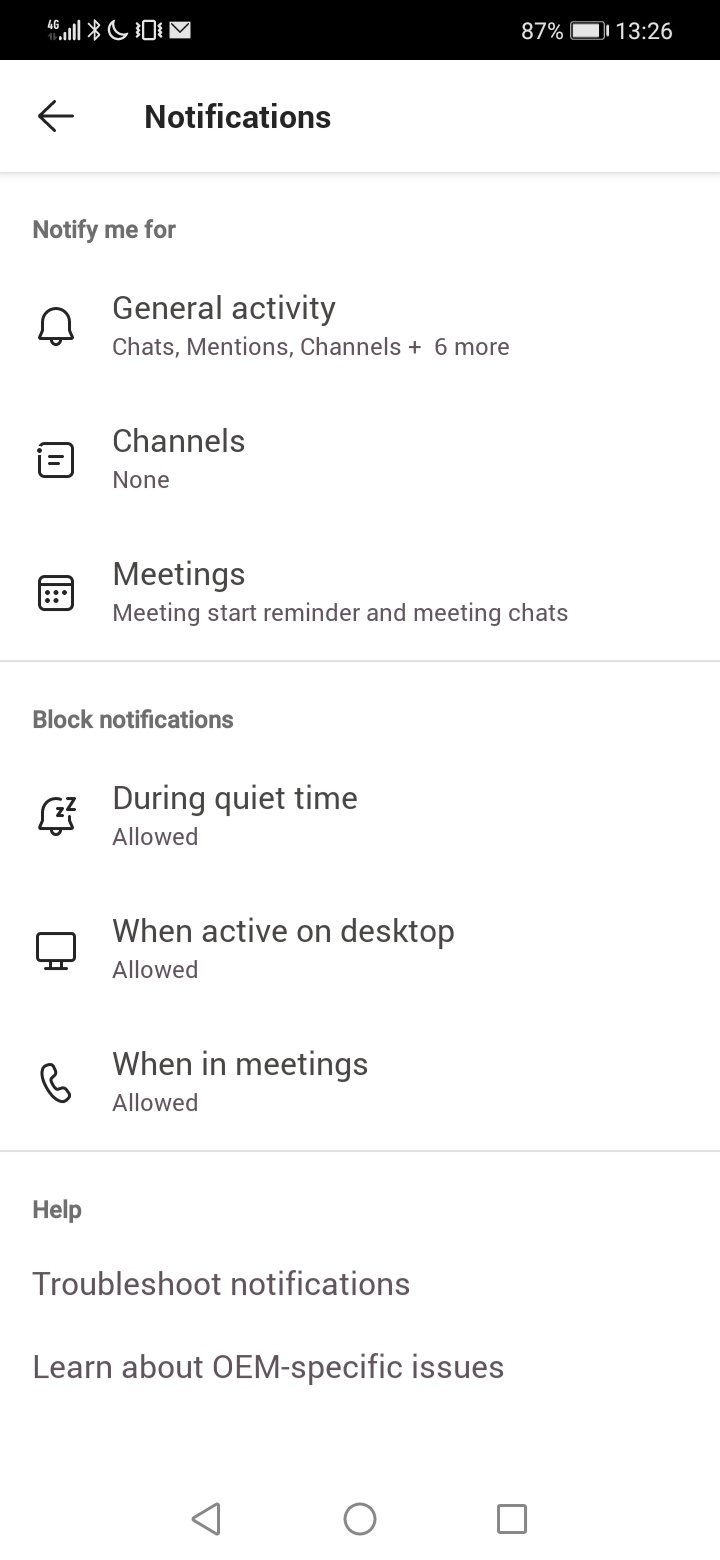Open Channels notification settings
The image size is (720, 1560).
tap(360, 460)
